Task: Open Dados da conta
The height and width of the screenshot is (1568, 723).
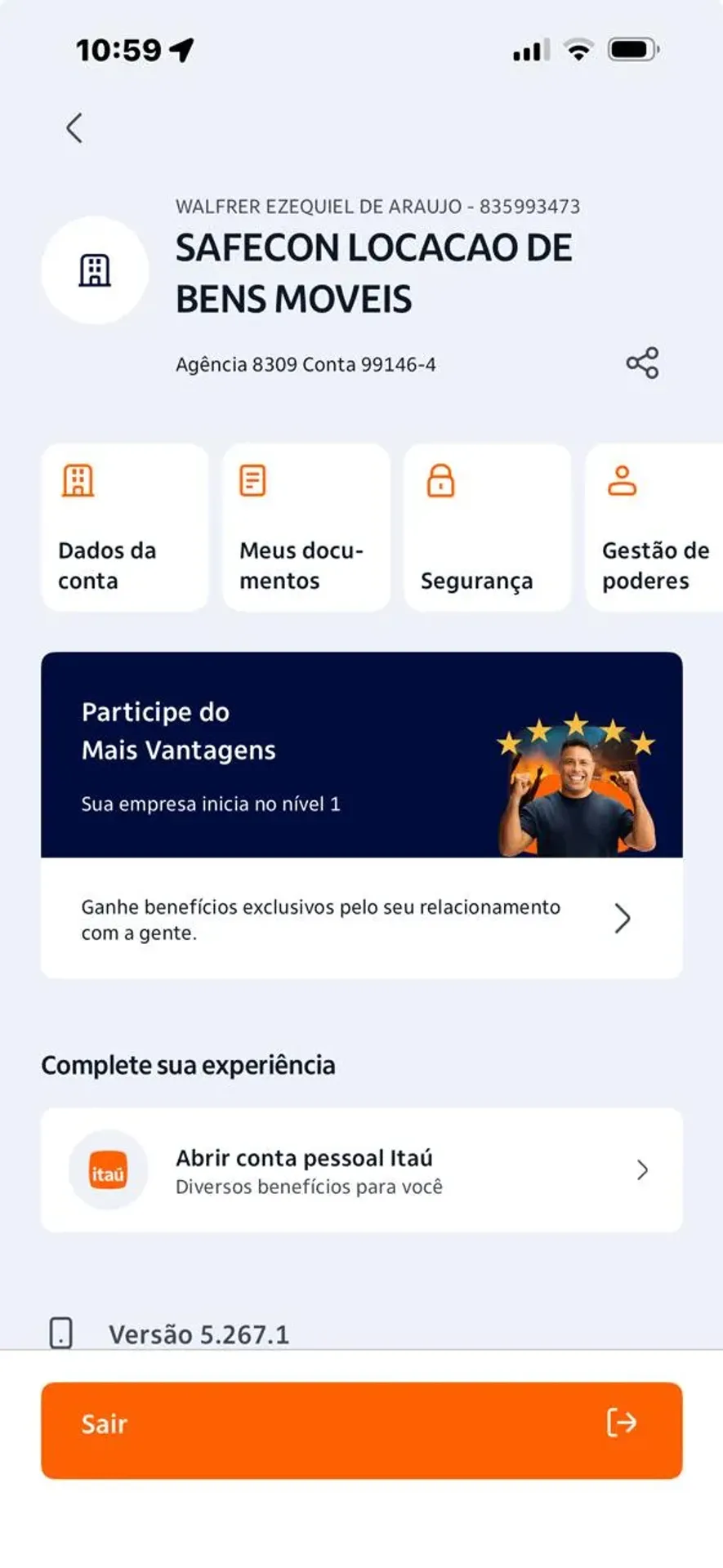Action: (125, 528)
